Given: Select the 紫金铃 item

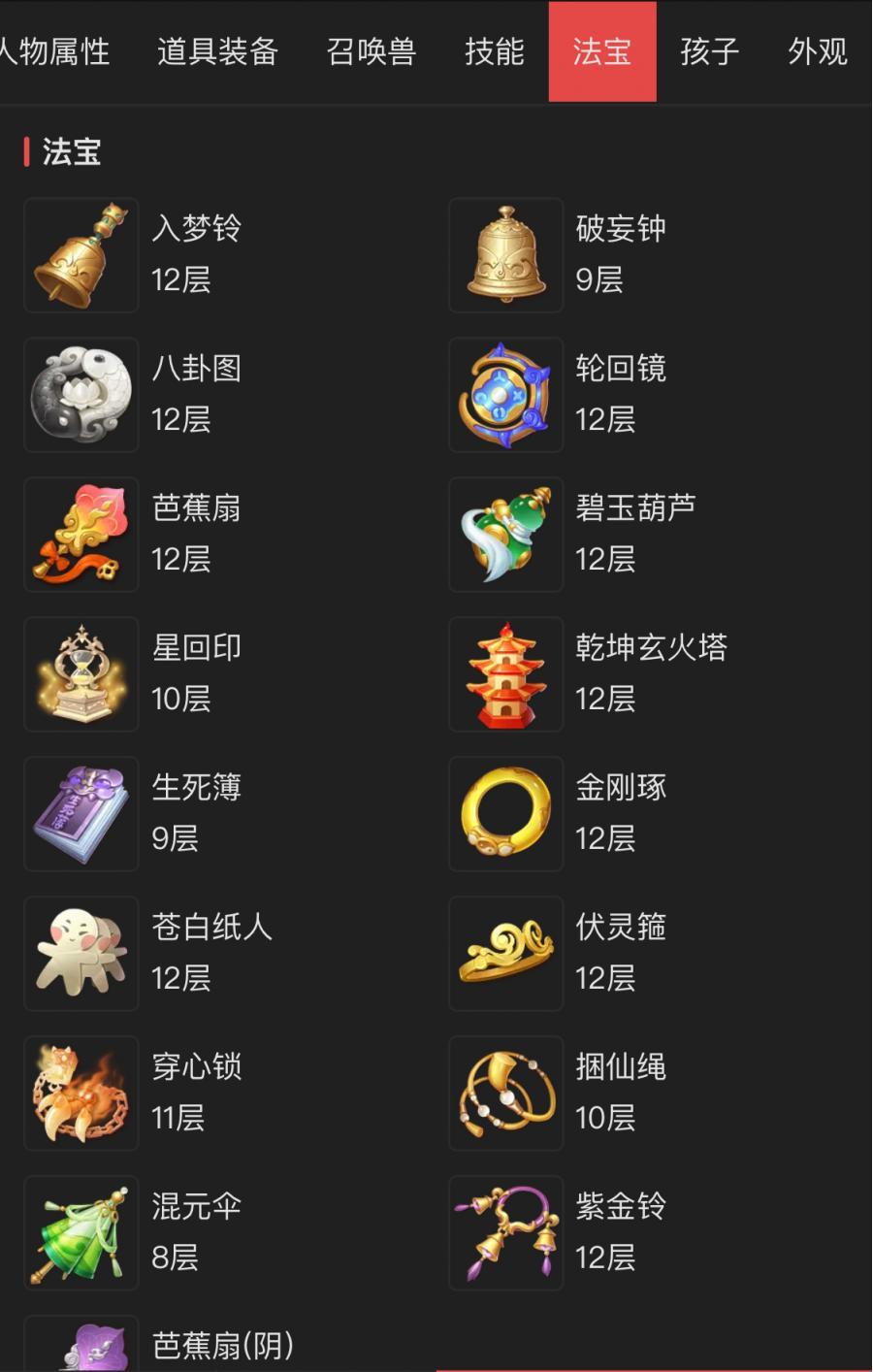Looking at the screenshot, I should click(505, 1233).
